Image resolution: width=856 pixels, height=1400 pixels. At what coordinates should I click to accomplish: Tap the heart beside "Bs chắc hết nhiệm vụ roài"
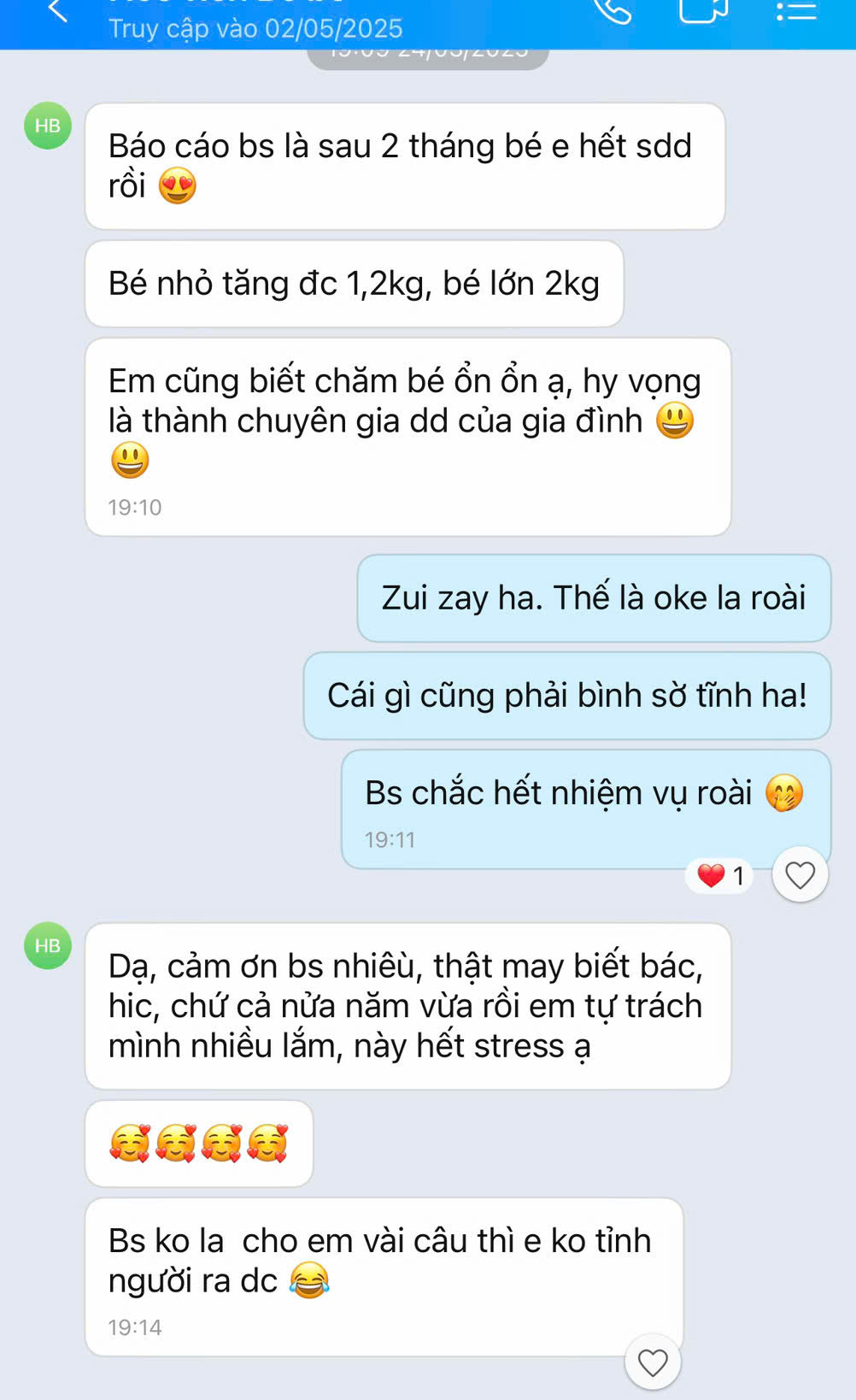[800, 875]
